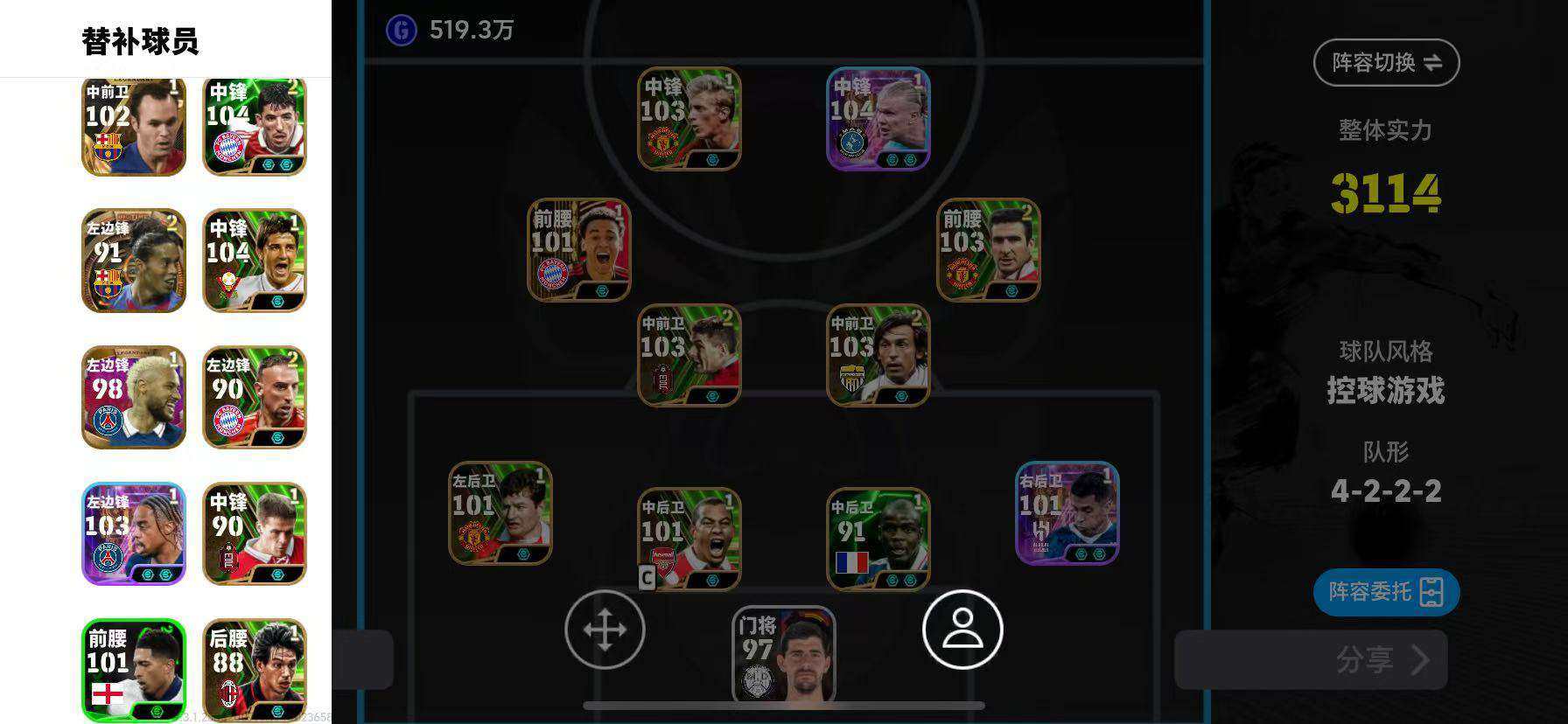The width and height of the screenshot is (1568, 724).
Task: Select the 前腰 103 Manchester United card
Action: point(989,250)
